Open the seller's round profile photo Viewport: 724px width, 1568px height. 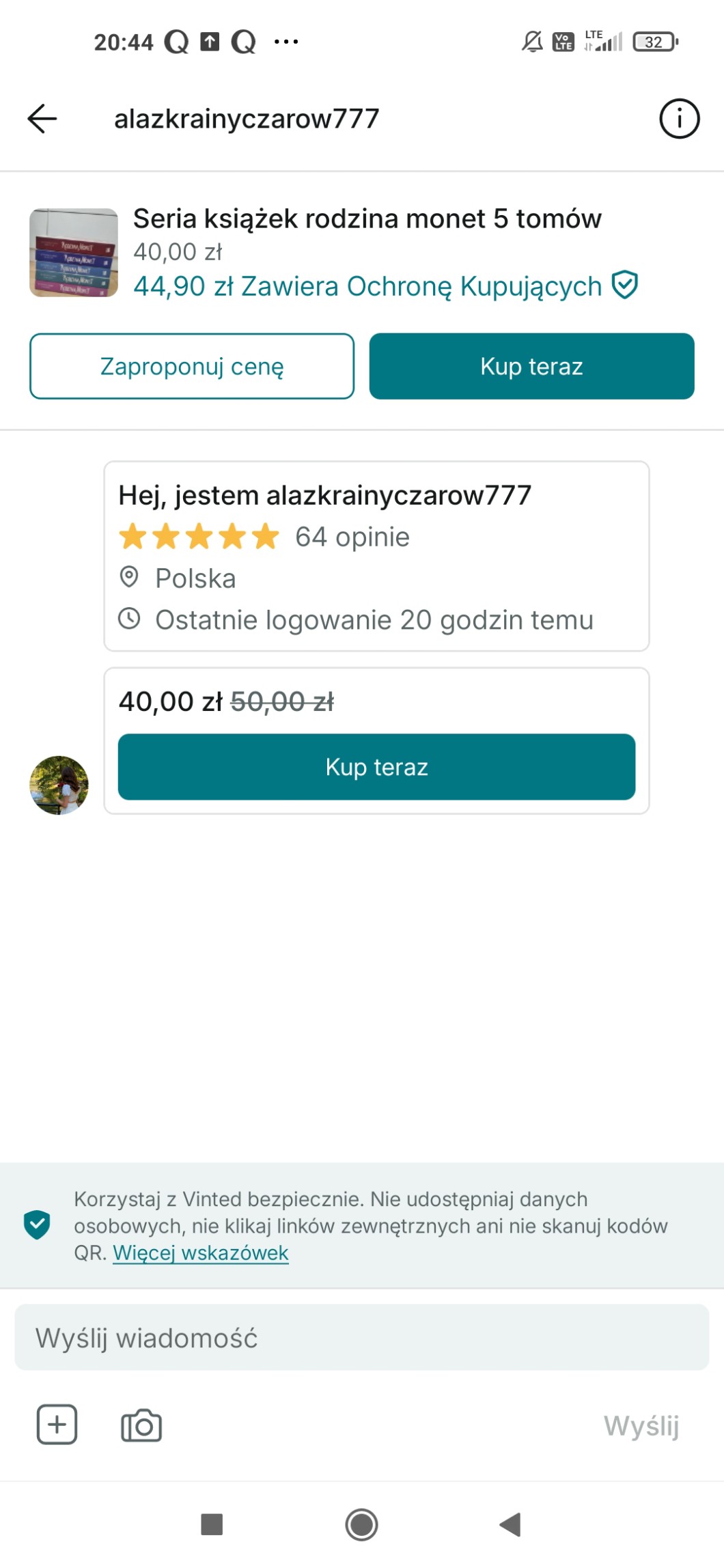59,785
